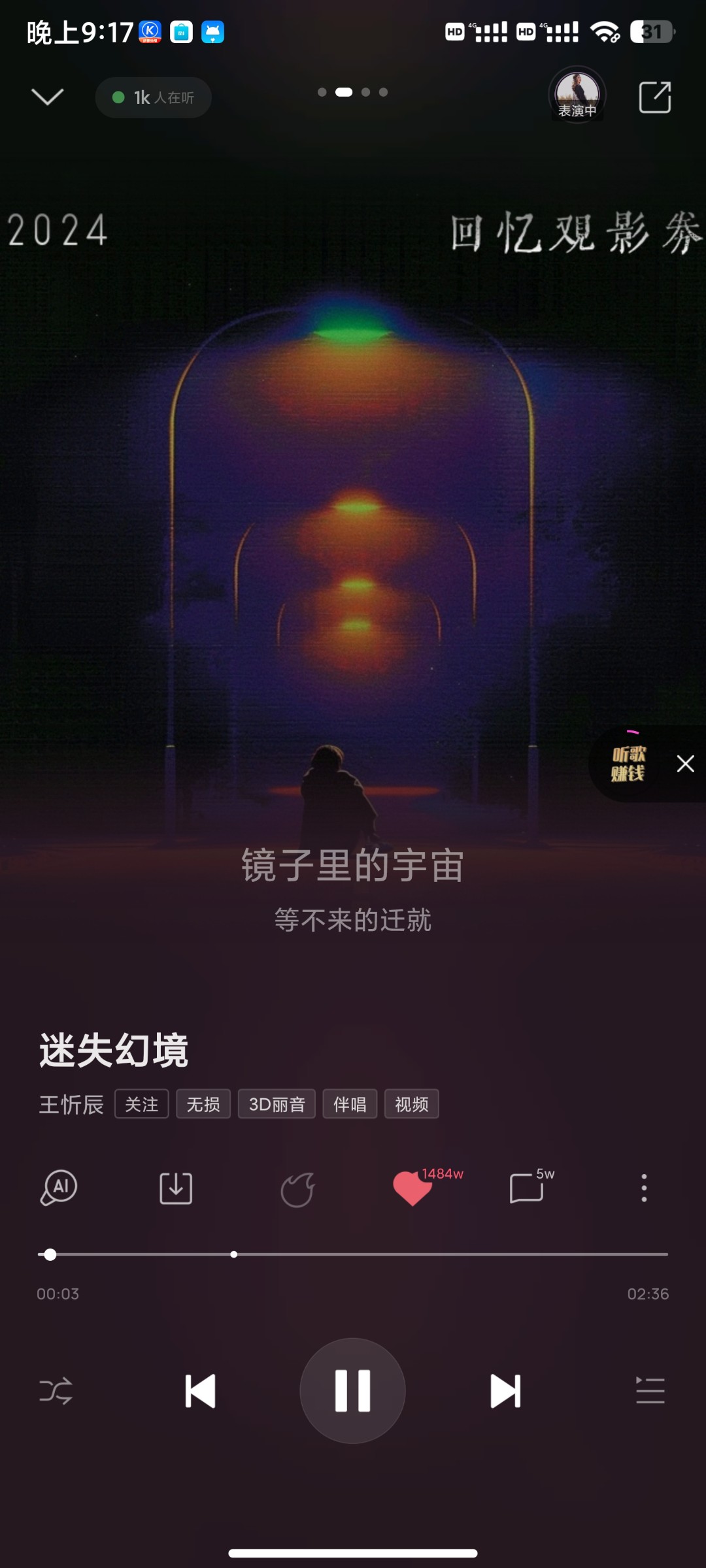Screen dimensions: 706x1568
Task: Open the 表演中 artist avatar
Action: (577, 95)
